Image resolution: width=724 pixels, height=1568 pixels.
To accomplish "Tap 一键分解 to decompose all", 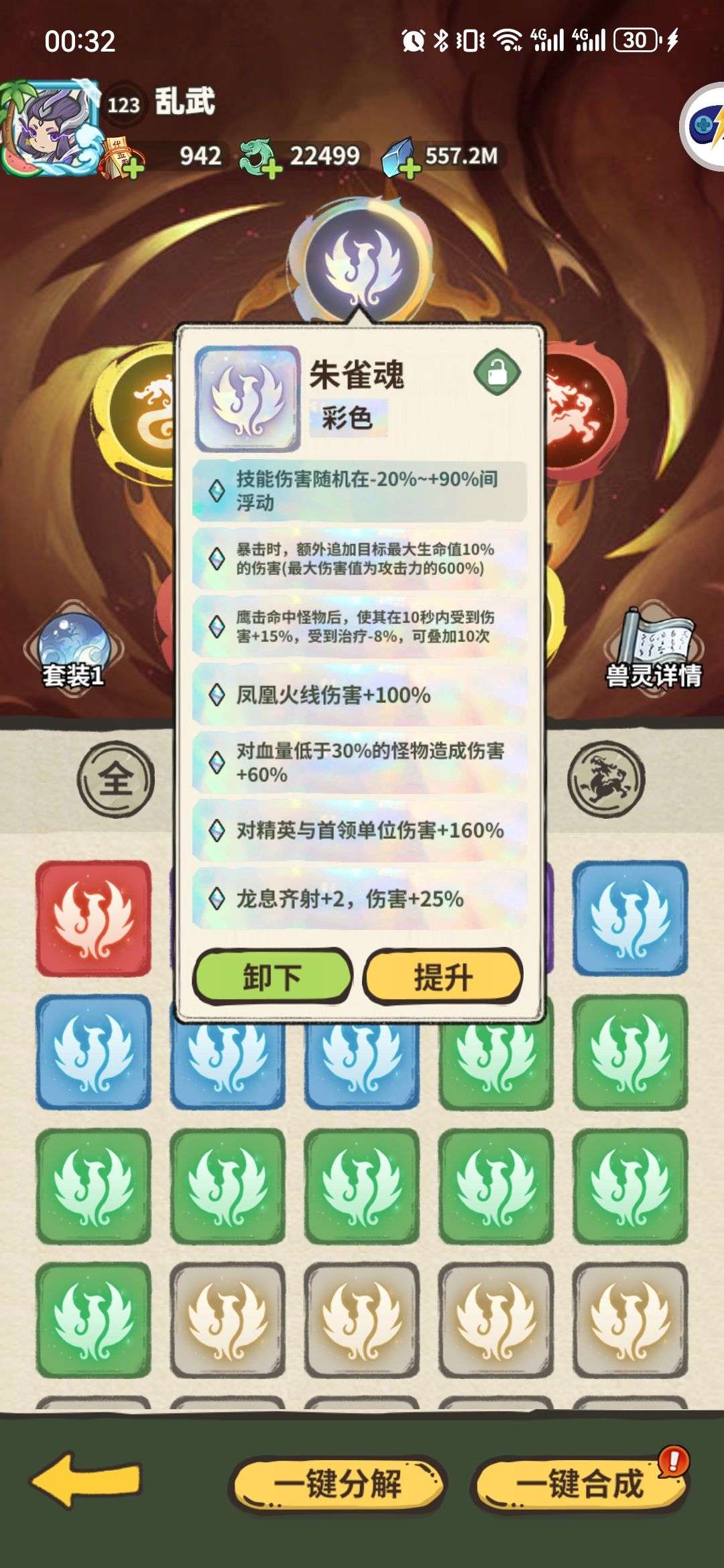I will point(337,1484).
